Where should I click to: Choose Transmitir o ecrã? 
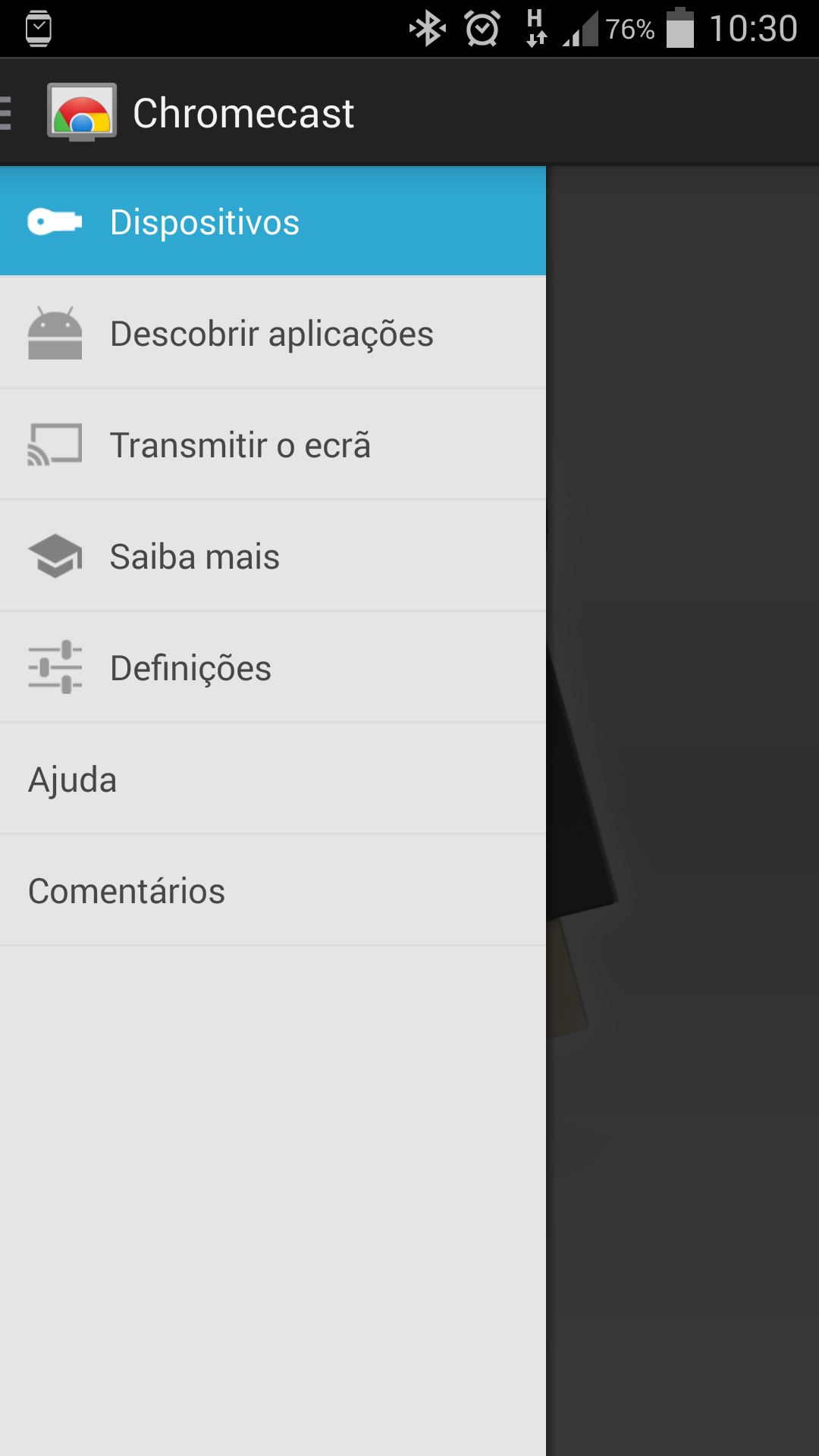pos(273,444)
